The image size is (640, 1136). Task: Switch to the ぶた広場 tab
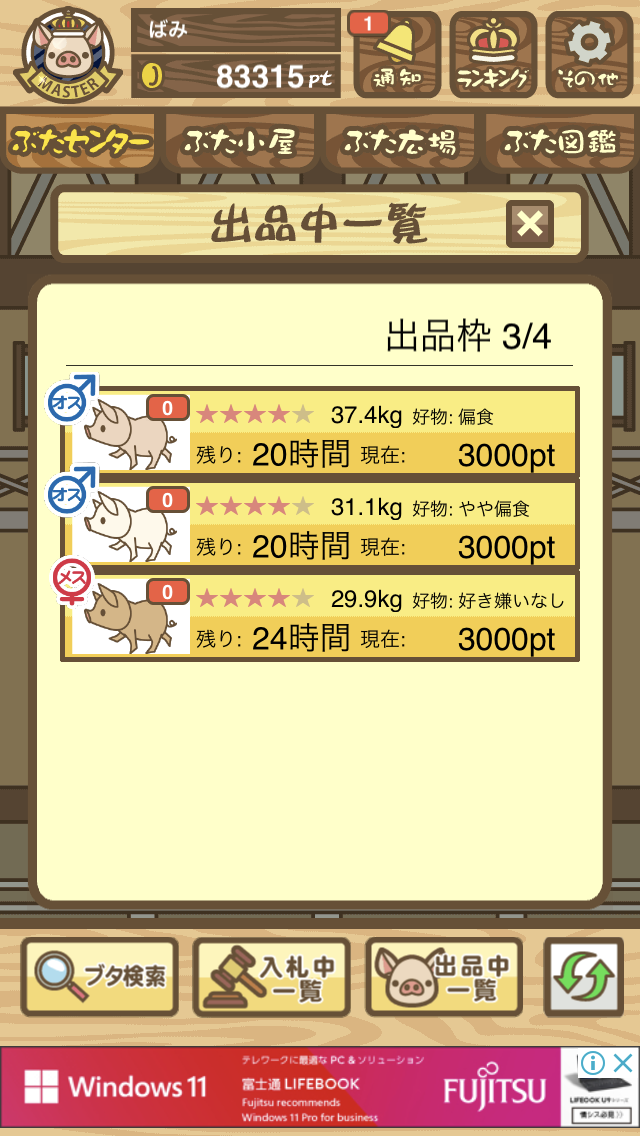pyautogui.click(x=400, y=141)
